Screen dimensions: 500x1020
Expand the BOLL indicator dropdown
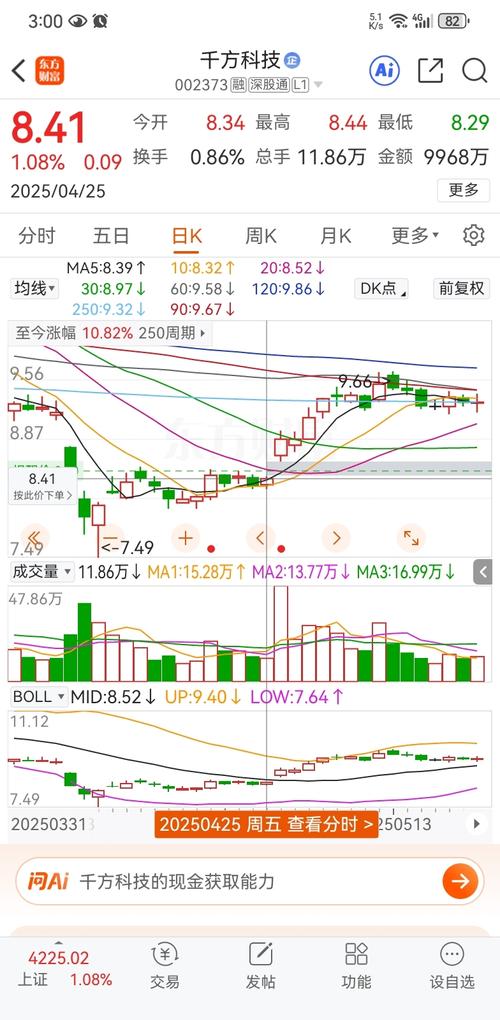point(39,697)
